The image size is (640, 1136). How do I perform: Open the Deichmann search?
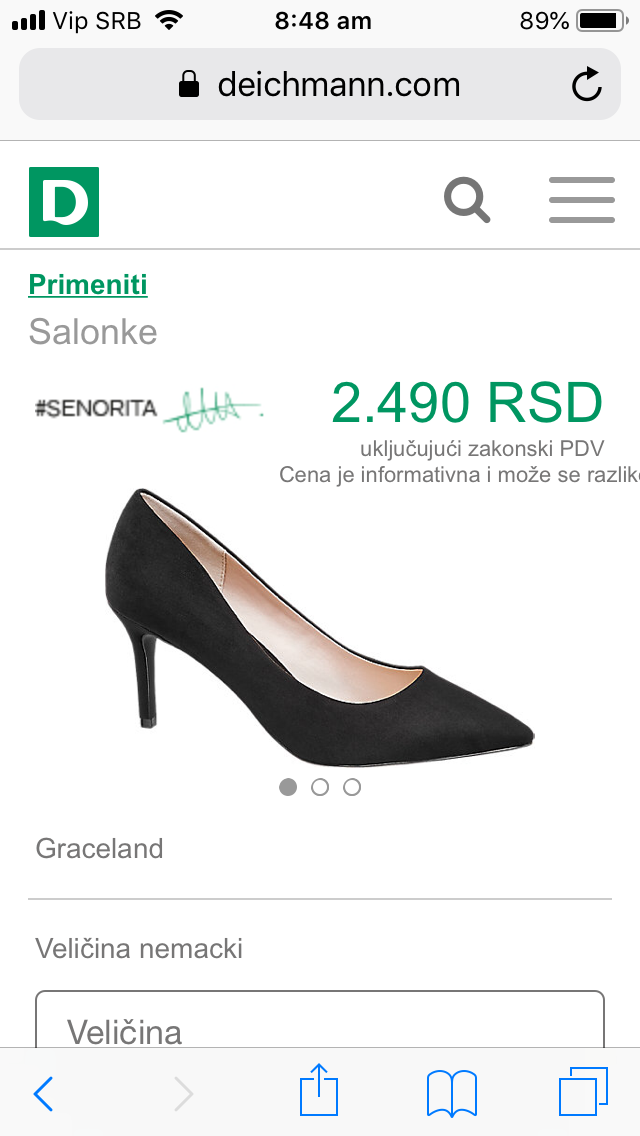click(467, 200)
